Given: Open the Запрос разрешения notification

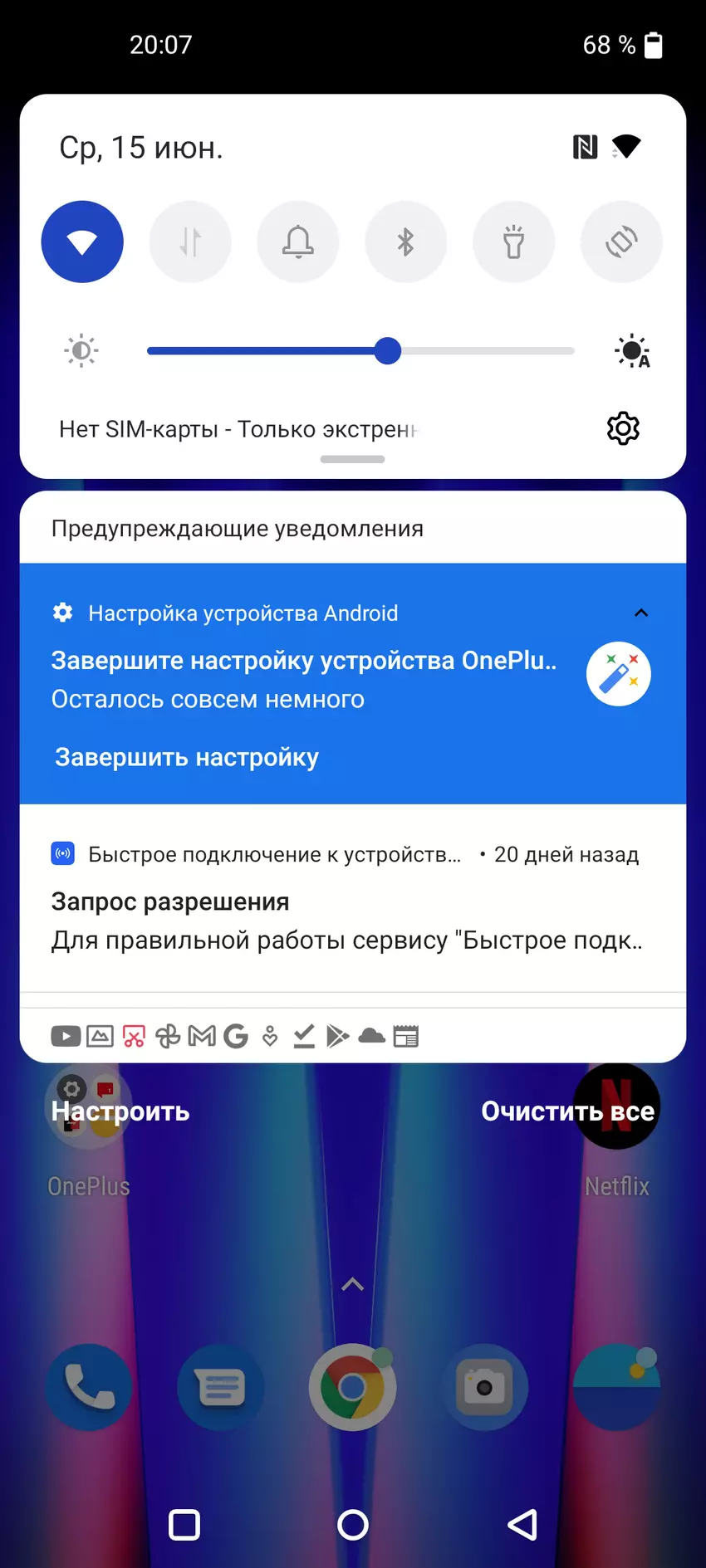Looking at the screenshot, I should (x=349, y=921).
